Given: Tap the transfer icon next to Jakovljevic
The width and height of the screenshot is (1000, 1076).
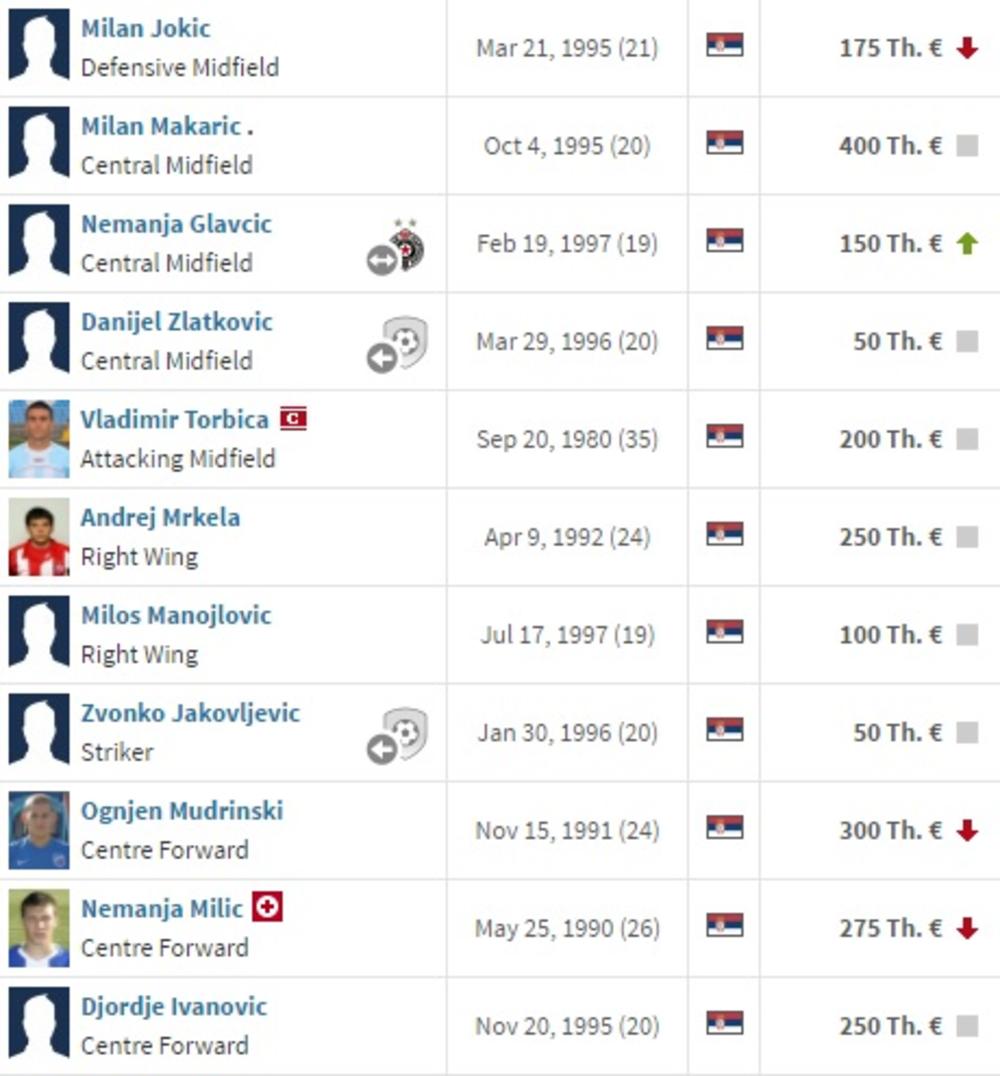Looking at the screenshot, I should click(398, 736).
